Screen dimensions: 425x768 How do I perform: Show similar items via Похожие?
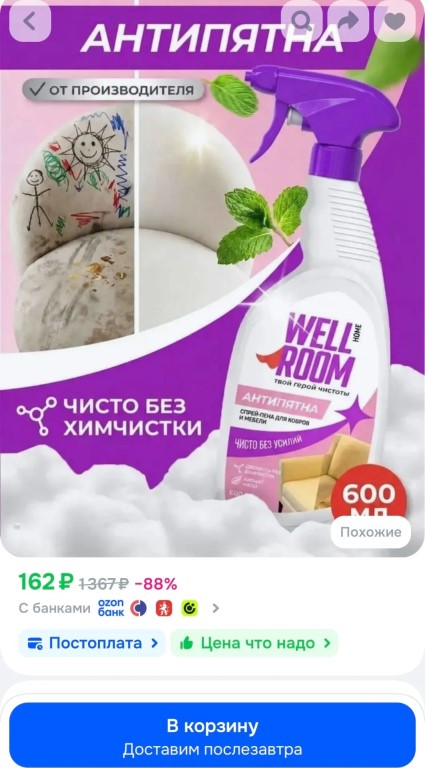point(371,532)
